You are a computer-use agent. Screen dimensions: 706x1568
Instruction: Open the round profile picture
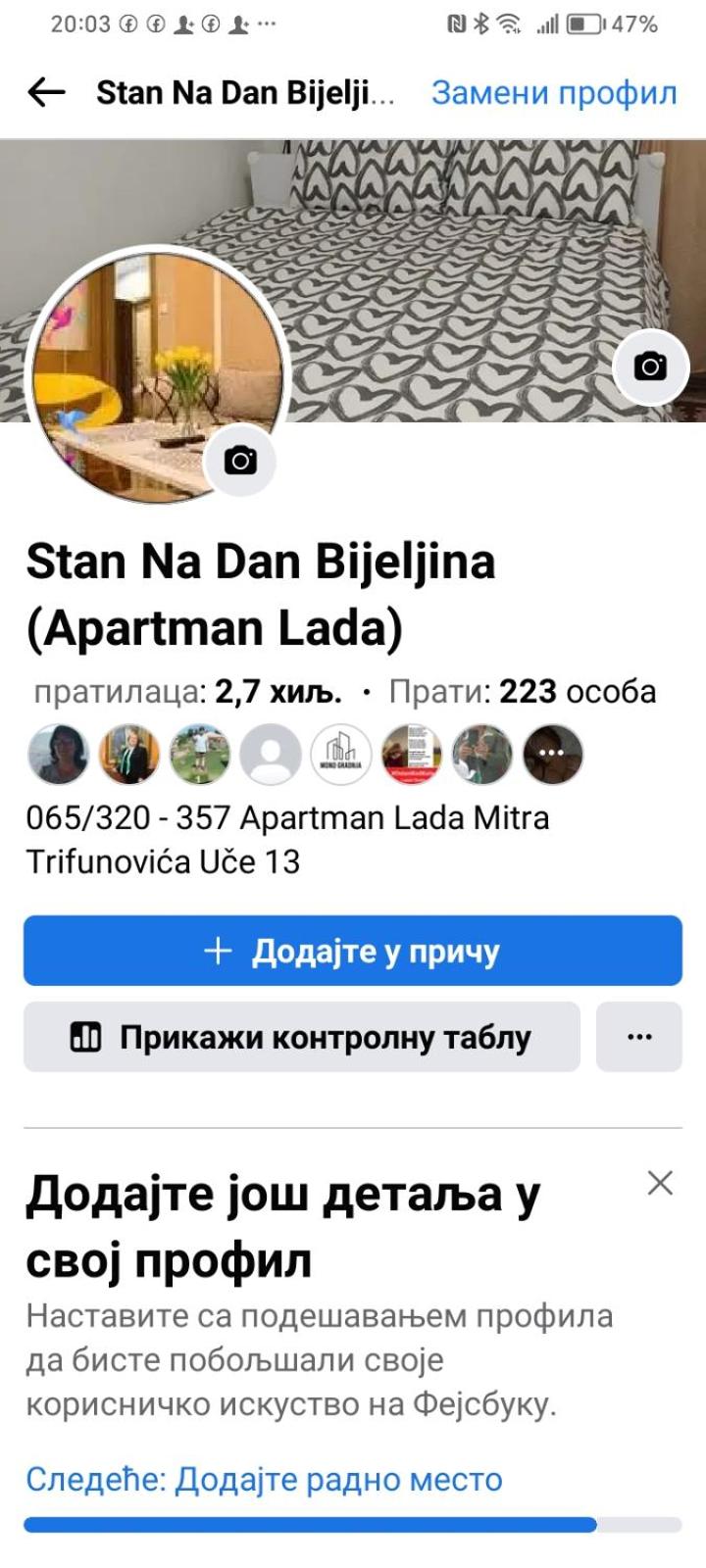[x=158, y=374]
